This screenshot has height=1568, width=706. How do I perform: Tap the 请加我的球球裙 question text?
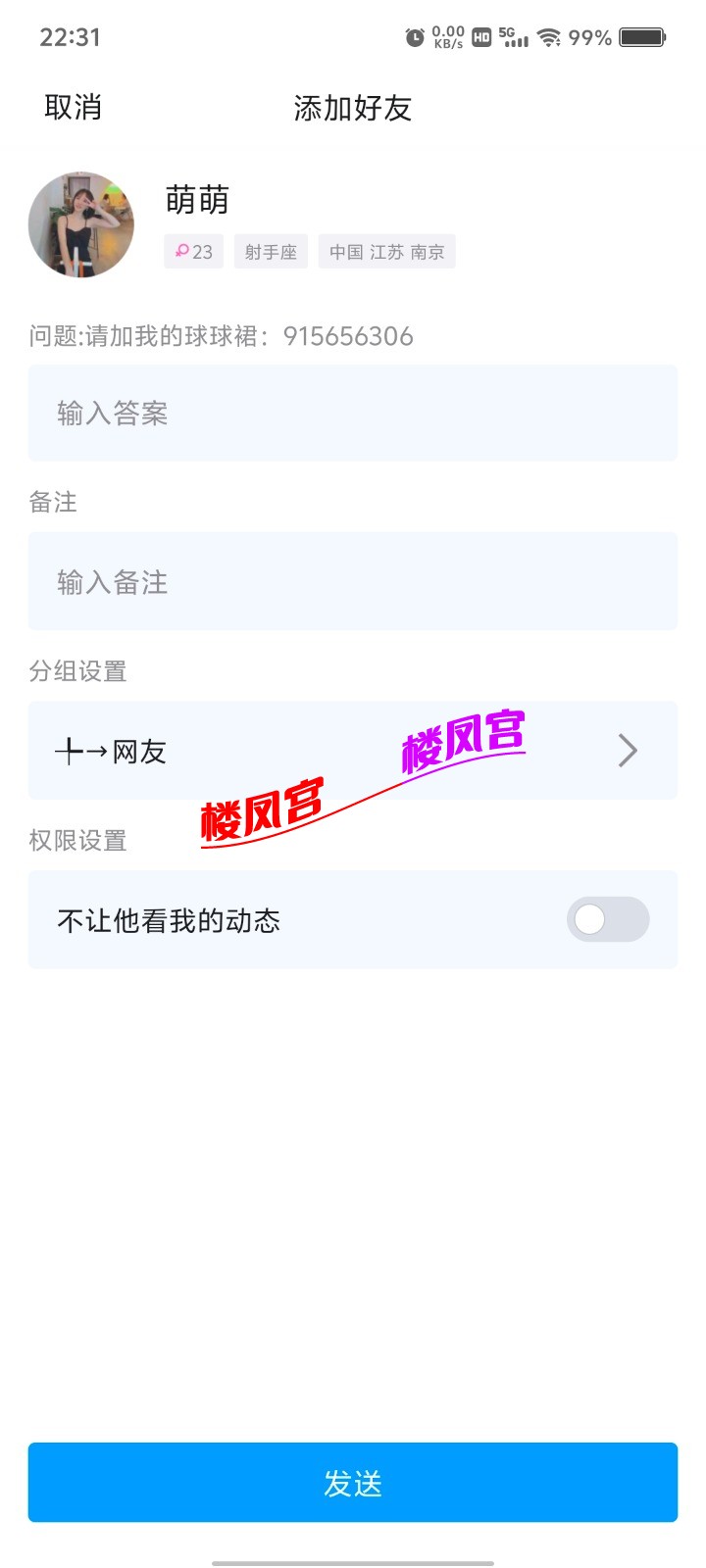[221, 336]
